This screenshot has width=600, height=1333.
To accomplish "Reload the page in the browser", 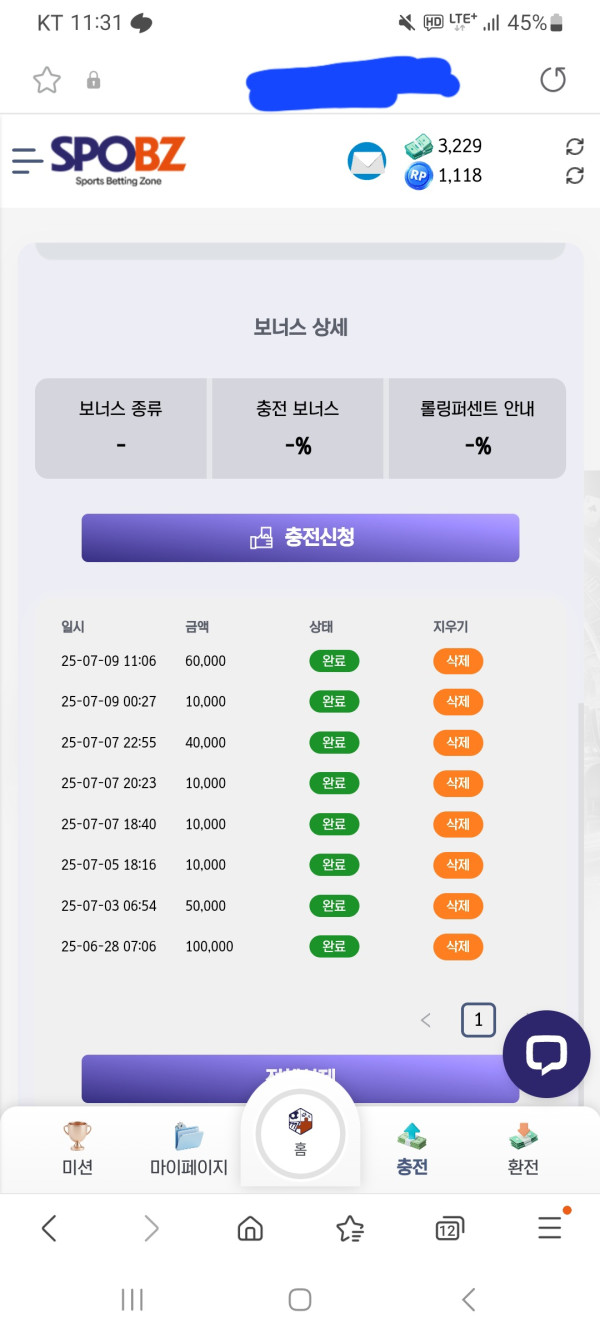I will [x=553, y=80].
